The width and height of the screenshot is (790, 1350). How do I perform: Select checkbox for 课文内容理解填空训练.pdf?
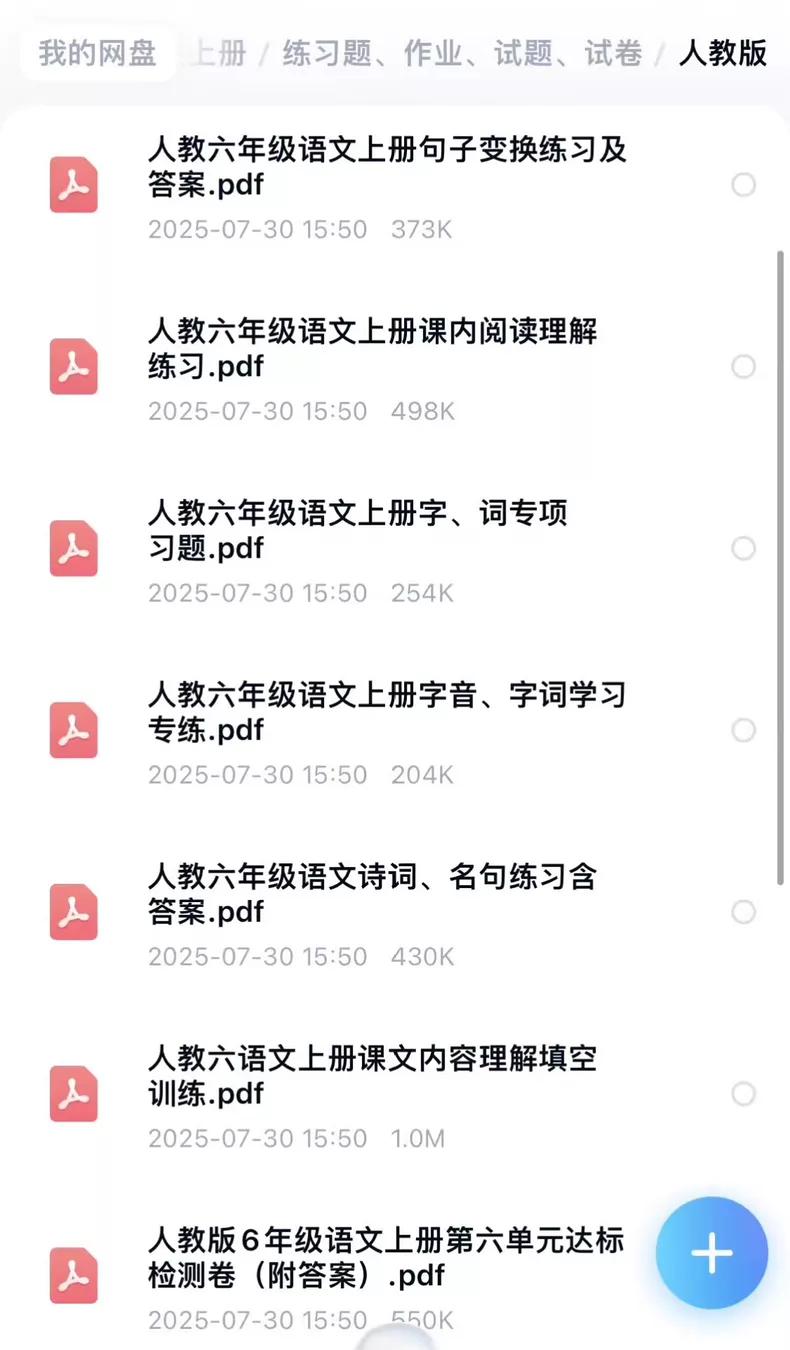coord(743,1093)
